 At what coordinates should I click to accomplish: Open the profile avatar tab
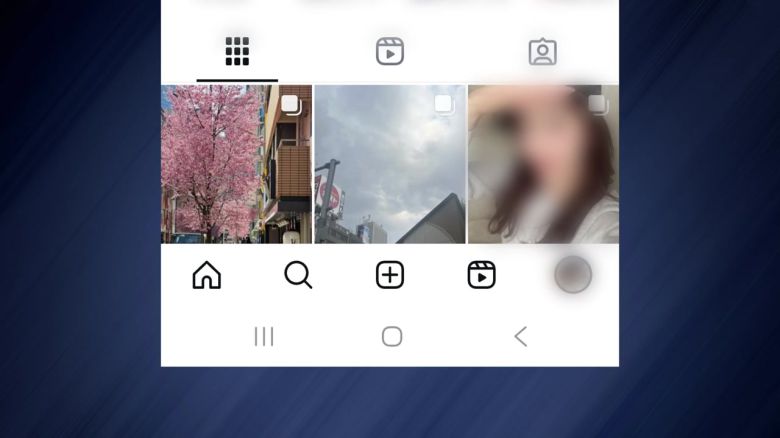tap(573, 275)
